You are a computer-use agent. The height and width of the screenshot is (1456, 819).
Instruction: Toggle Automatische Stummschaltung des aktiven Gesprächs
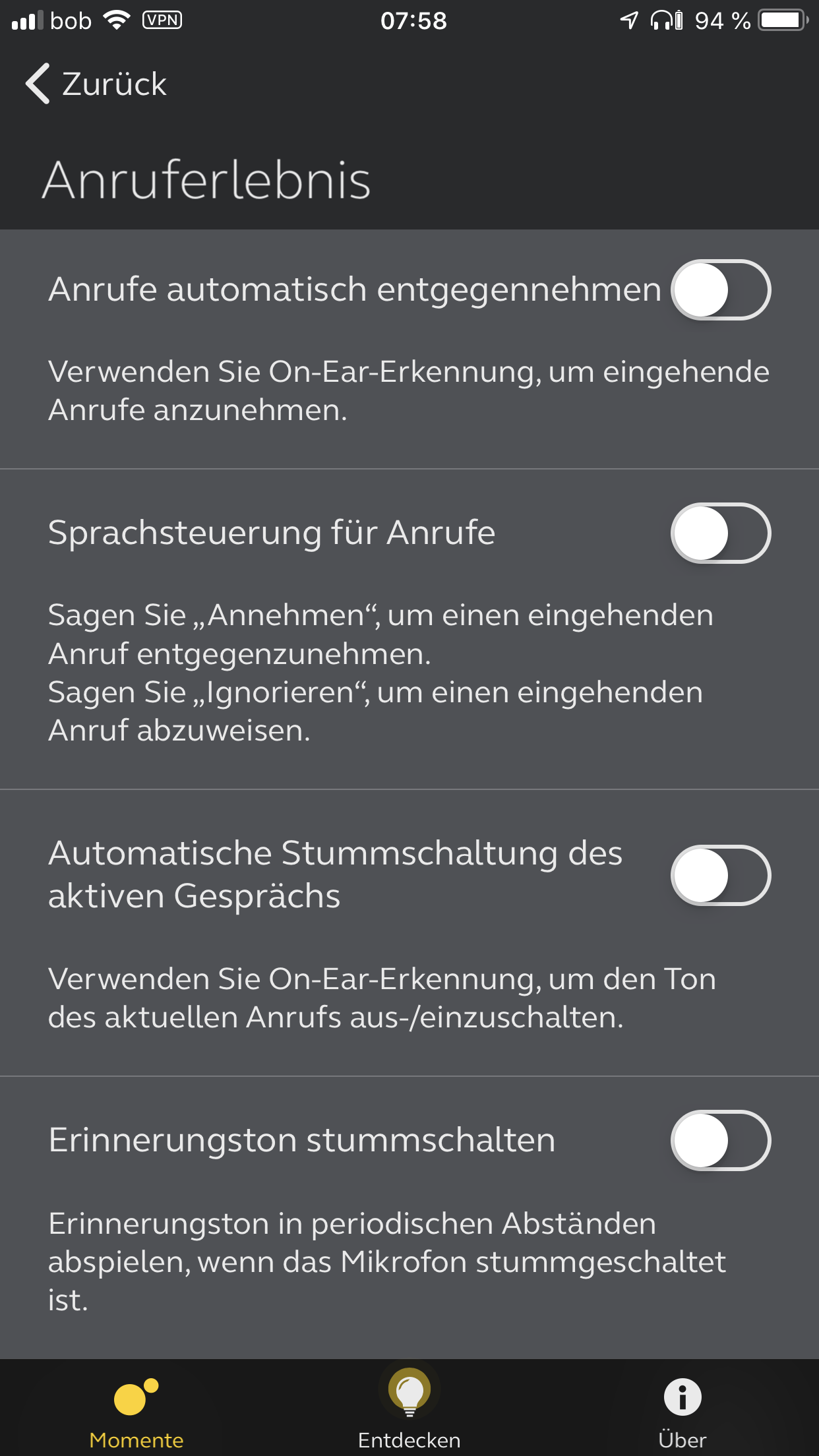tap(721, 875)
